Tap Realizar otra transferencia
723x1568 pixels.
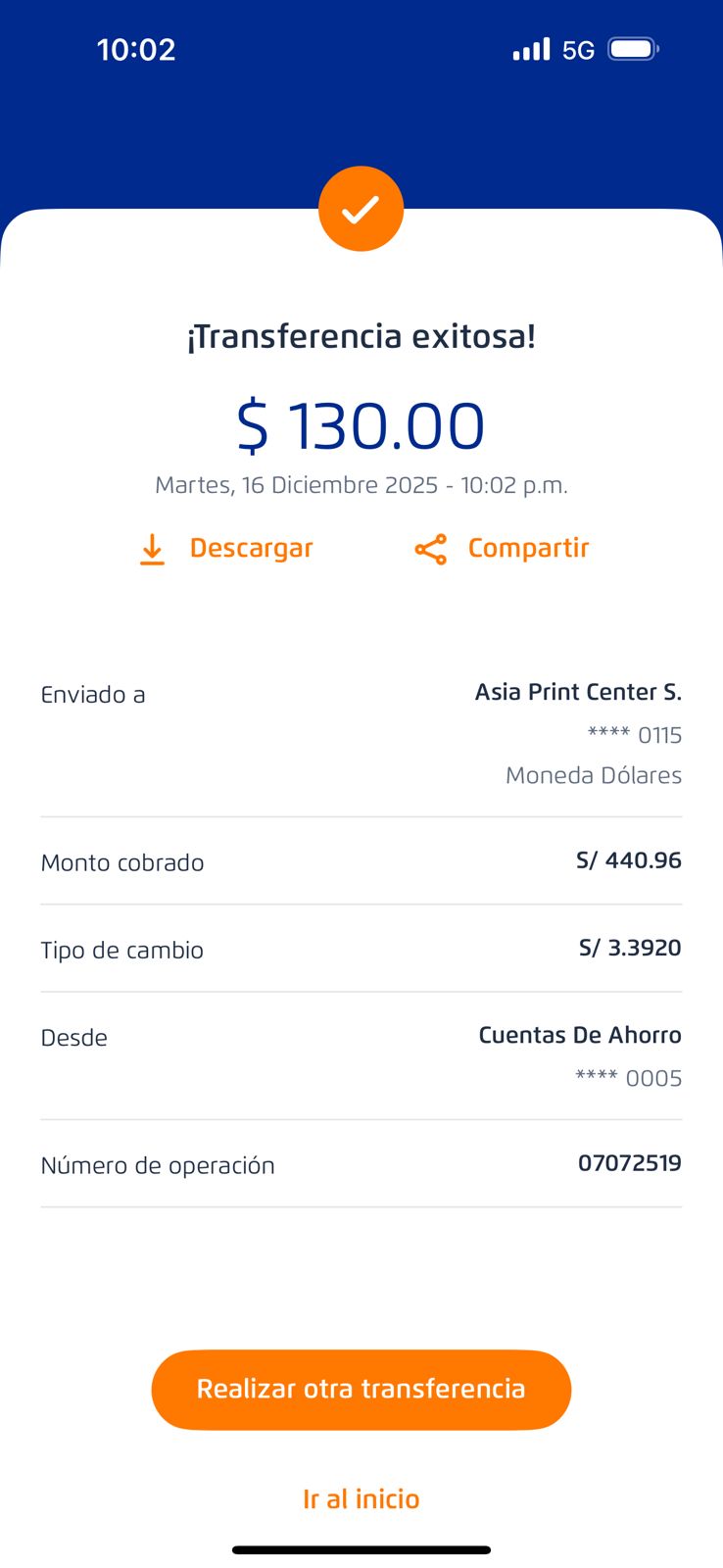point(361,1390)
